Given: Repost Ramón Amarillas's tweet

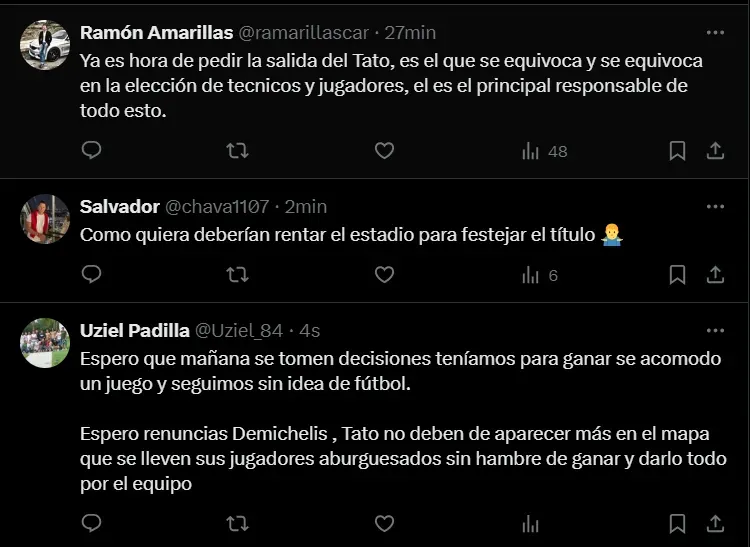Looking at the screenshot, I should pyautogui.click(x=237, y=151).
